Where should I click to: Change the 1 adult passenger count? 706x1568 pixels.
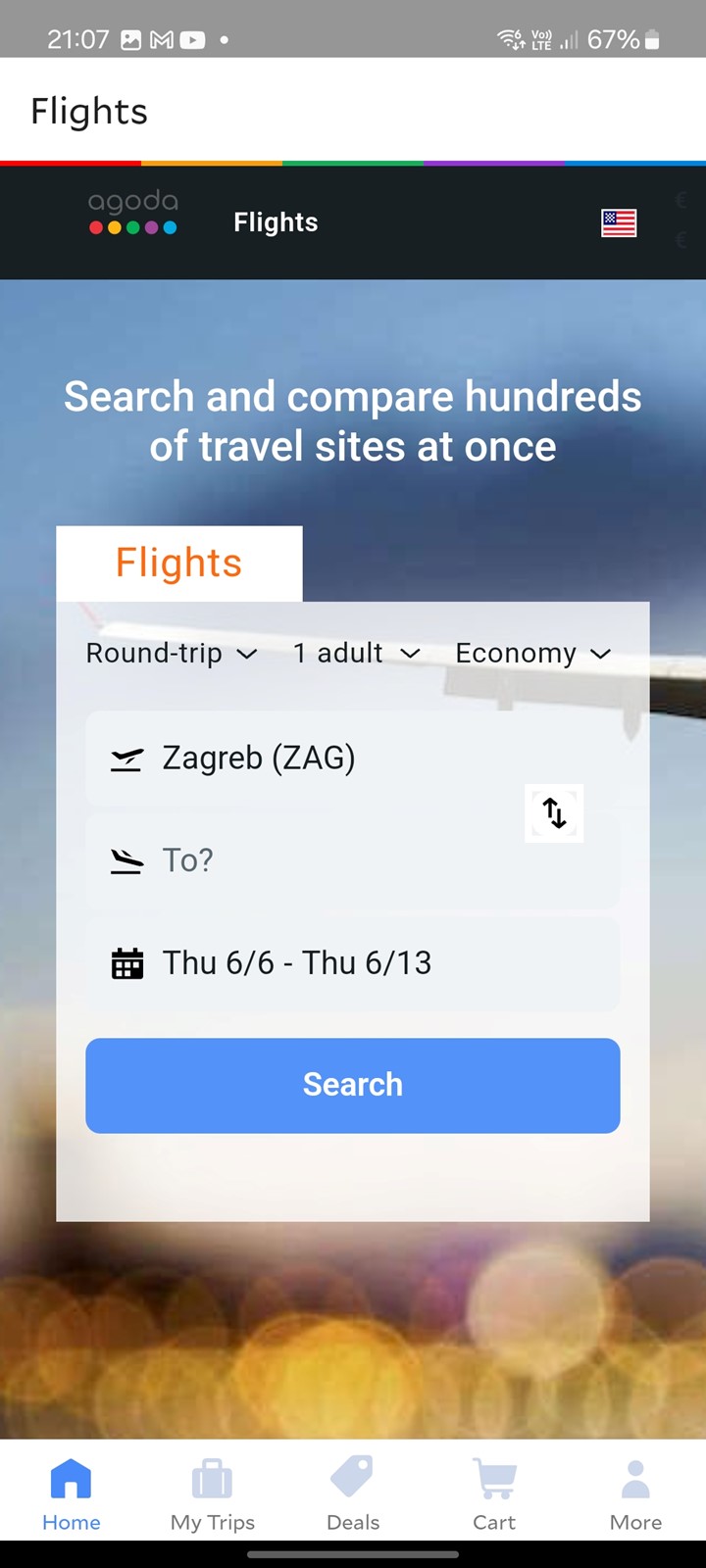357,654
